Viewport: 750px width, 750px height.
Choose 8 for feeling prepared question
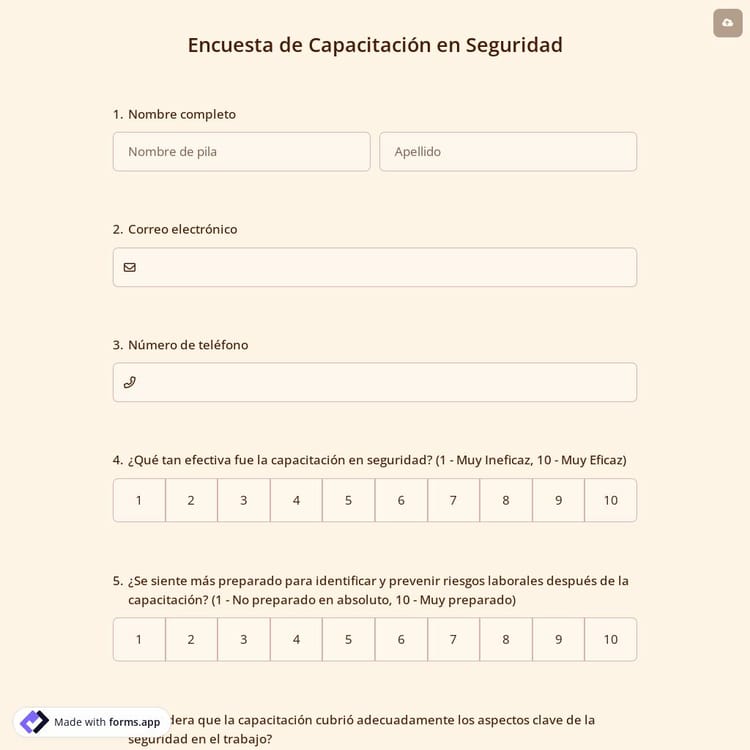point(505,639)
